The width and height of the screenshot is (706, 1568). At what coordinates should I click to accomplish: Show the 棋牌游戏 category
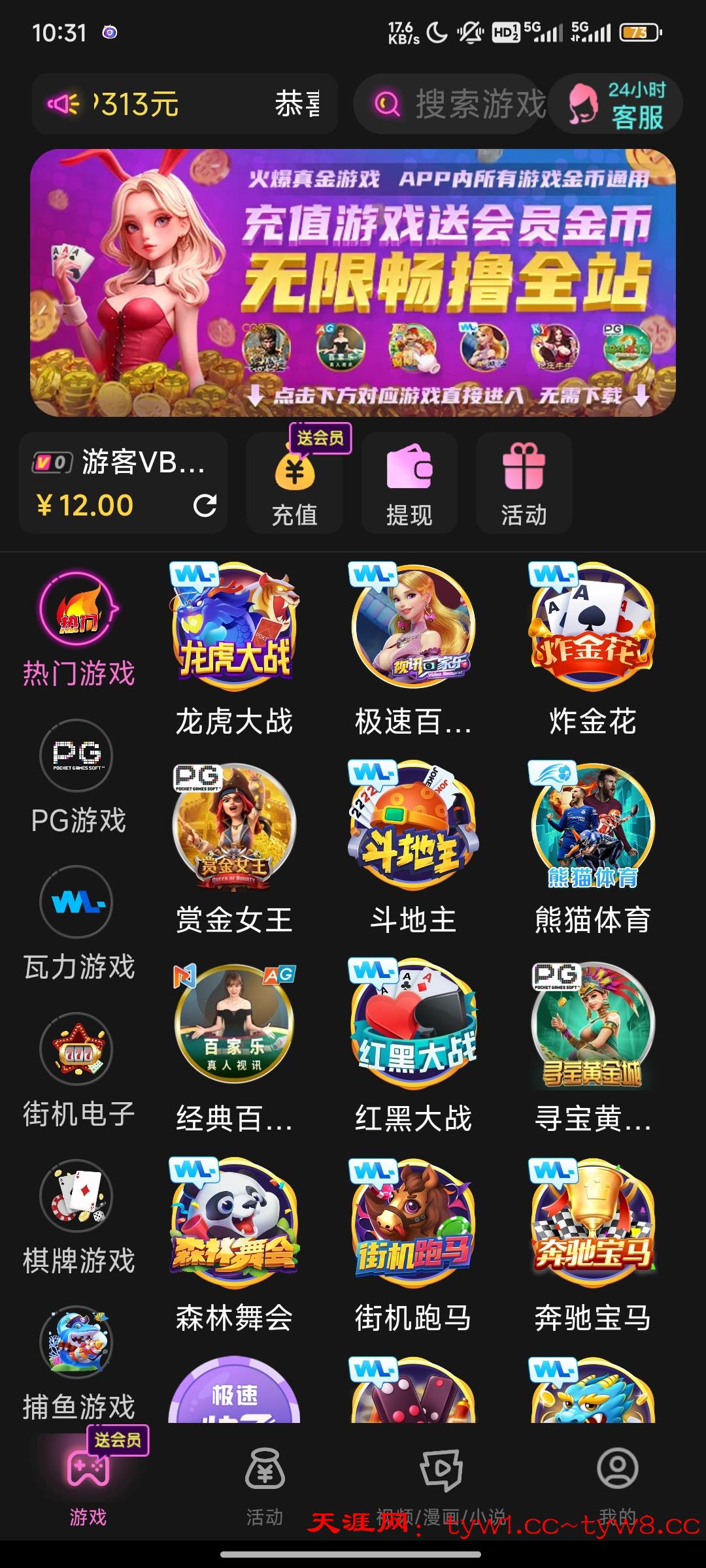pos(77,1217)
